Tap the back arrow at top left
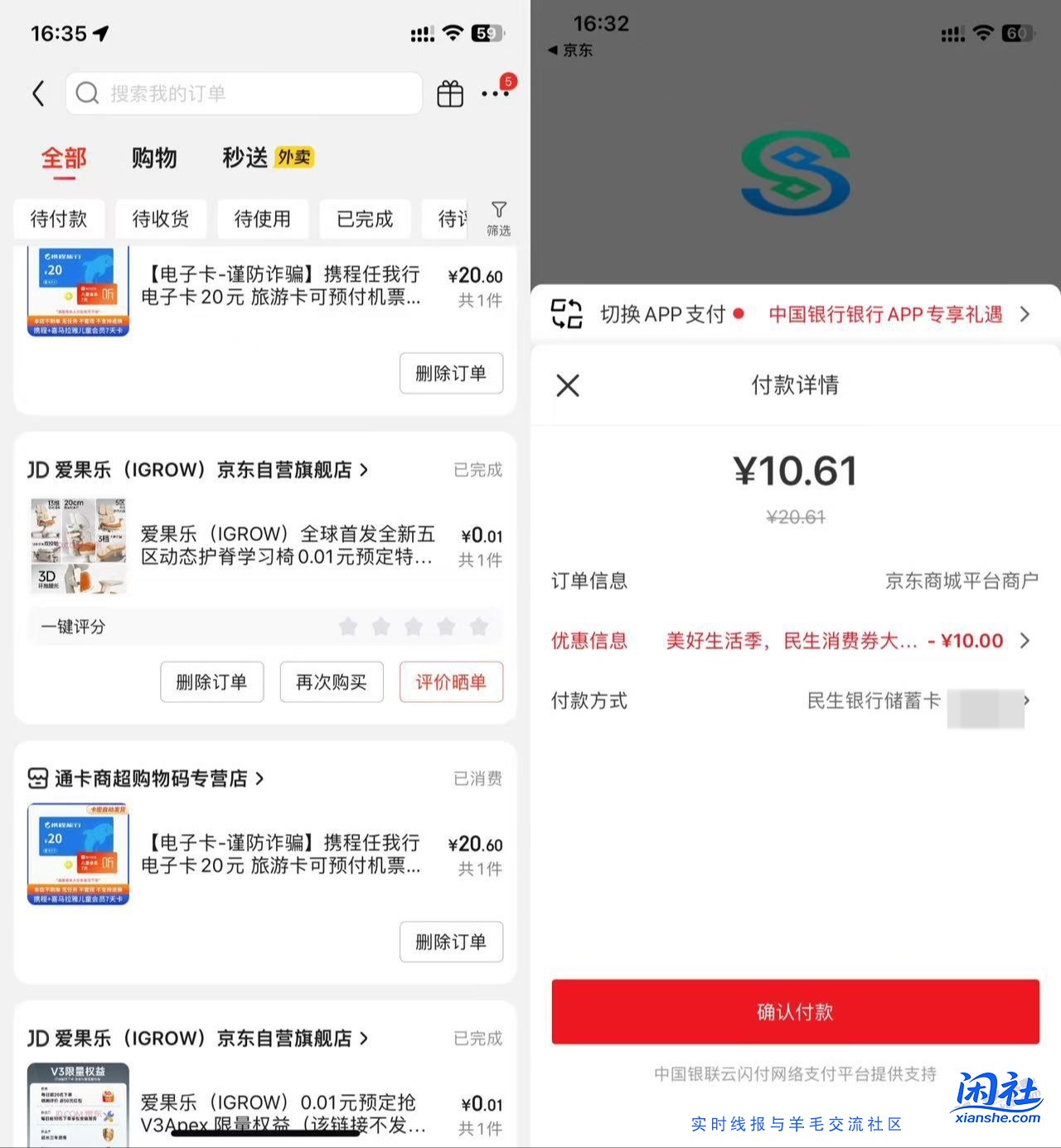 [39, 94]
